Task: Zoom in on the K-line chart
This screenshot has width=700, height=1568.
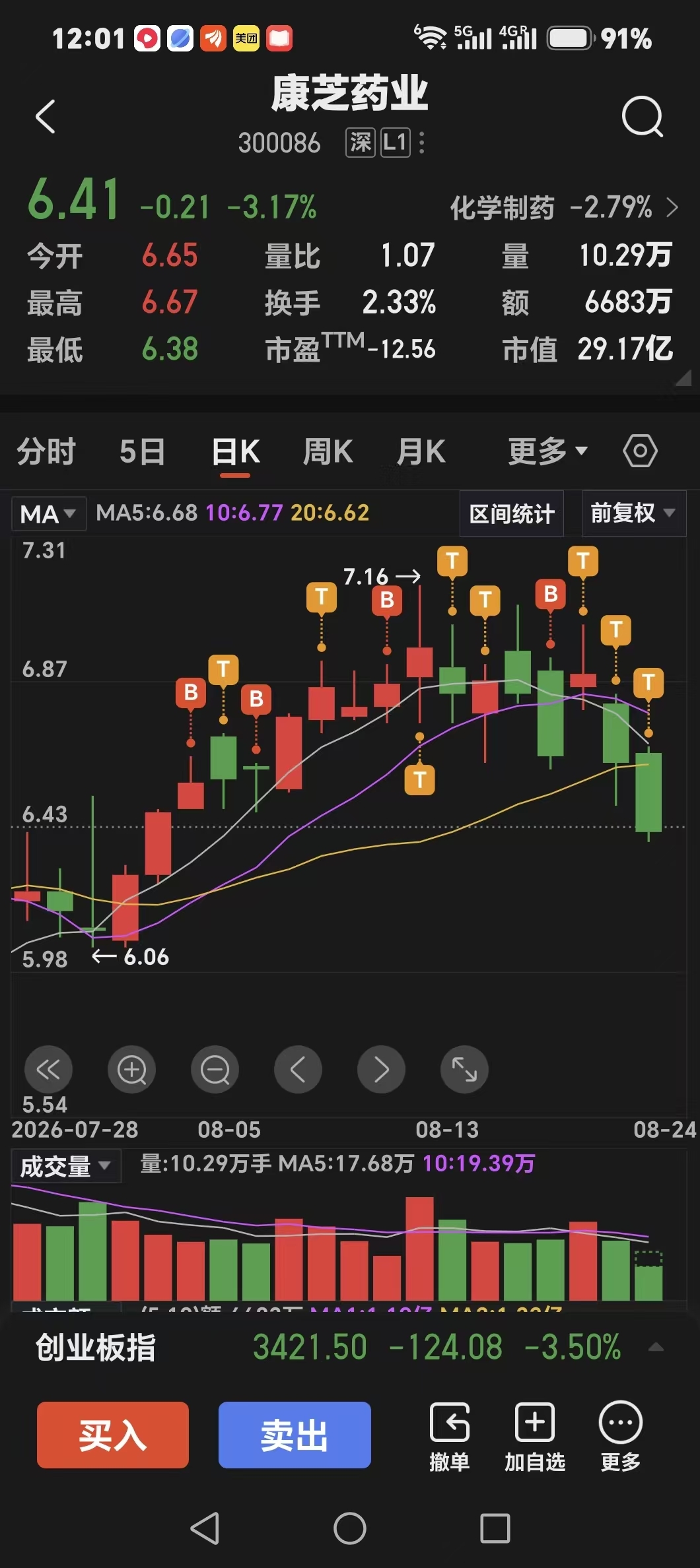Action: pos(132,1069)
